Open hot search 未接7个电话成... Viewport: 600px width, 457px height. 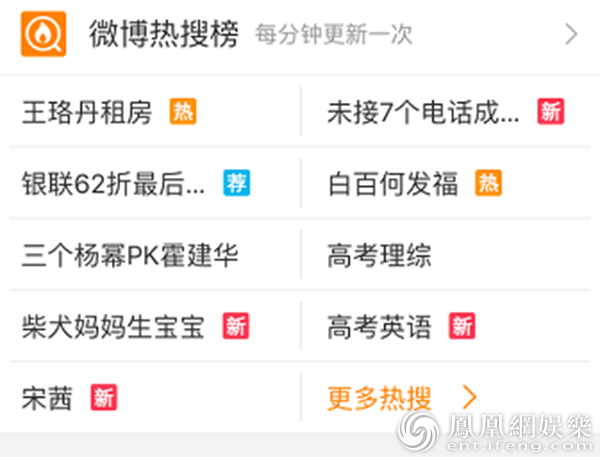[x=423, y=112]
